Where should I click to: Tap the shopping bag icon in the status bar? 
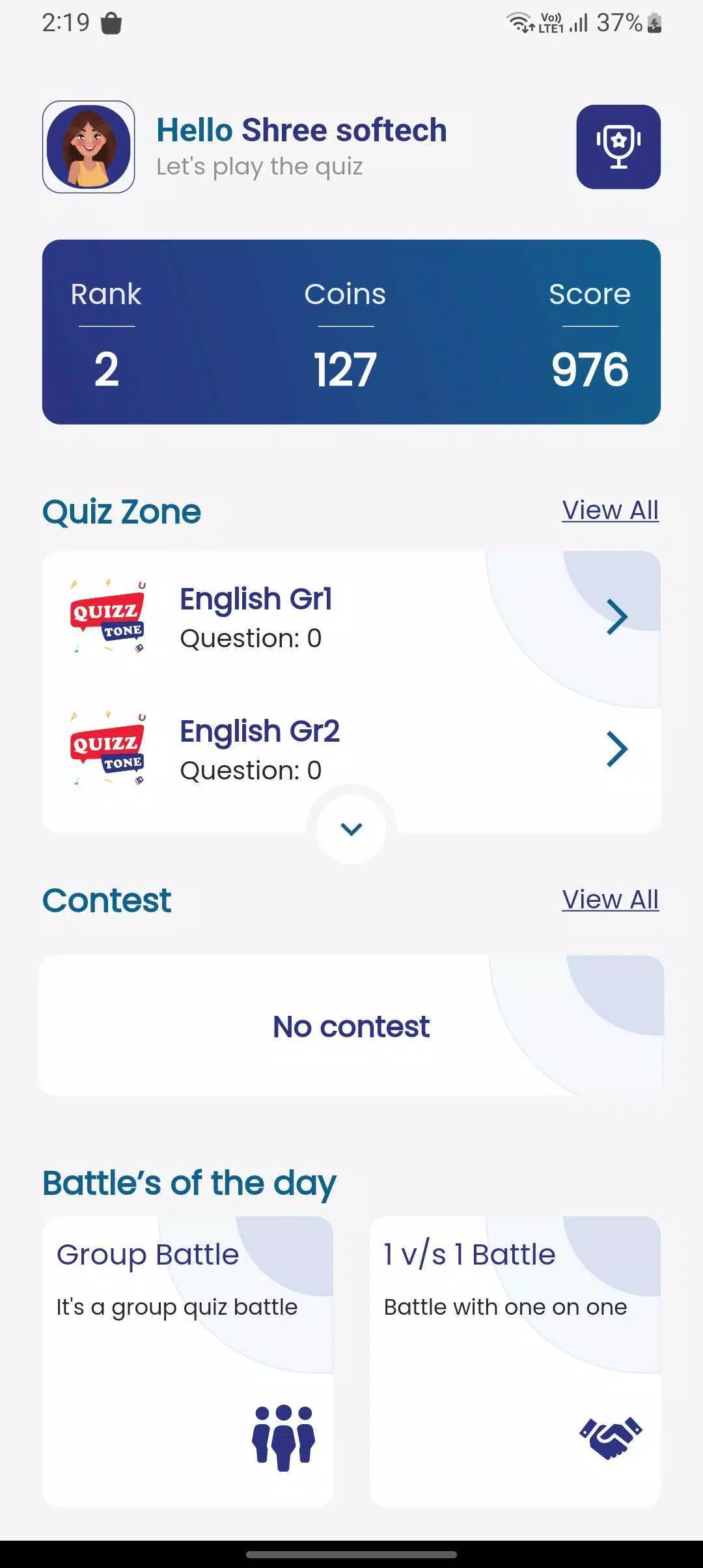coord(111,21)
